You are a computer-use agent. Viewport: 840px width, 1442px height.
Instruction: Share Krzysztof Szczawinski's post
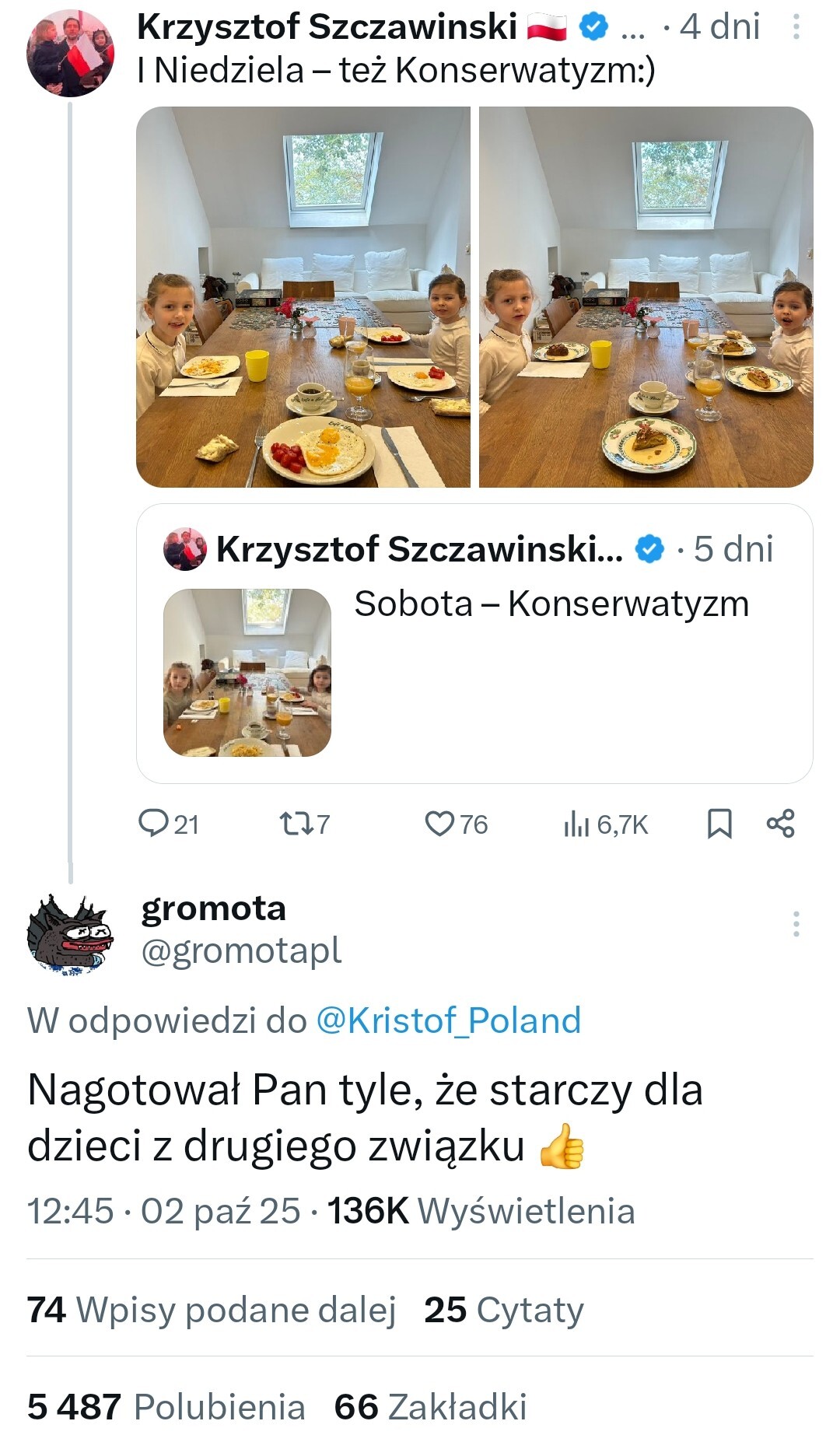pos(780,824)
